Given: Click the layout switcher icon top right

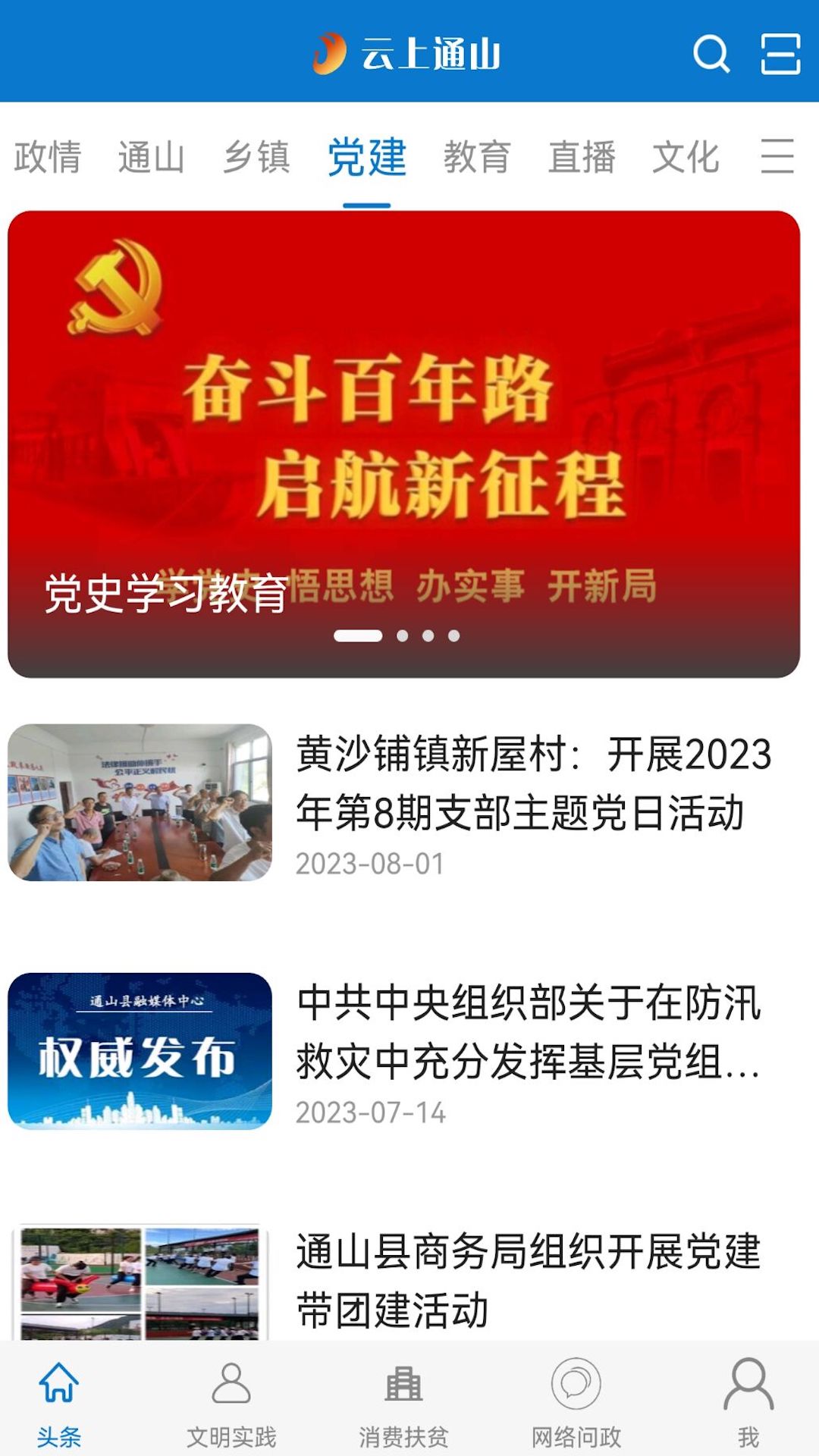Looking at the screenshot, I should click(782, 55).
